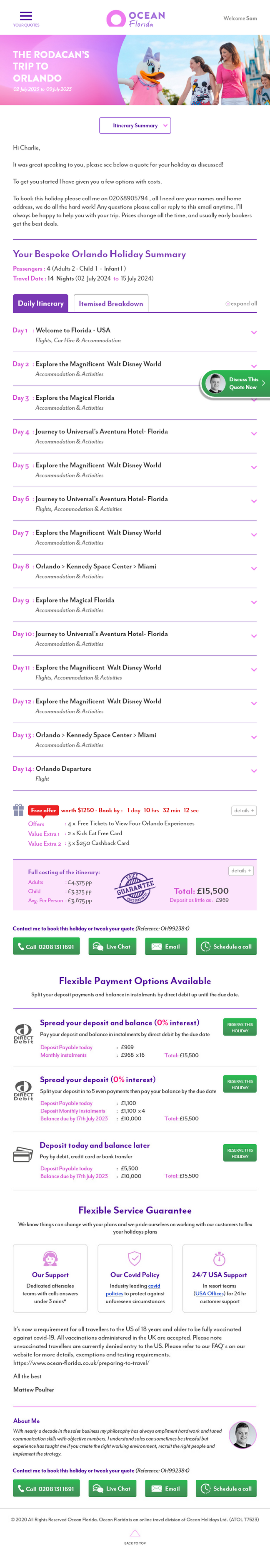The height and width of the screenshot is (1568, 270).
Task: Schedule a call below the costing
Action: click(x=226, y=946)
